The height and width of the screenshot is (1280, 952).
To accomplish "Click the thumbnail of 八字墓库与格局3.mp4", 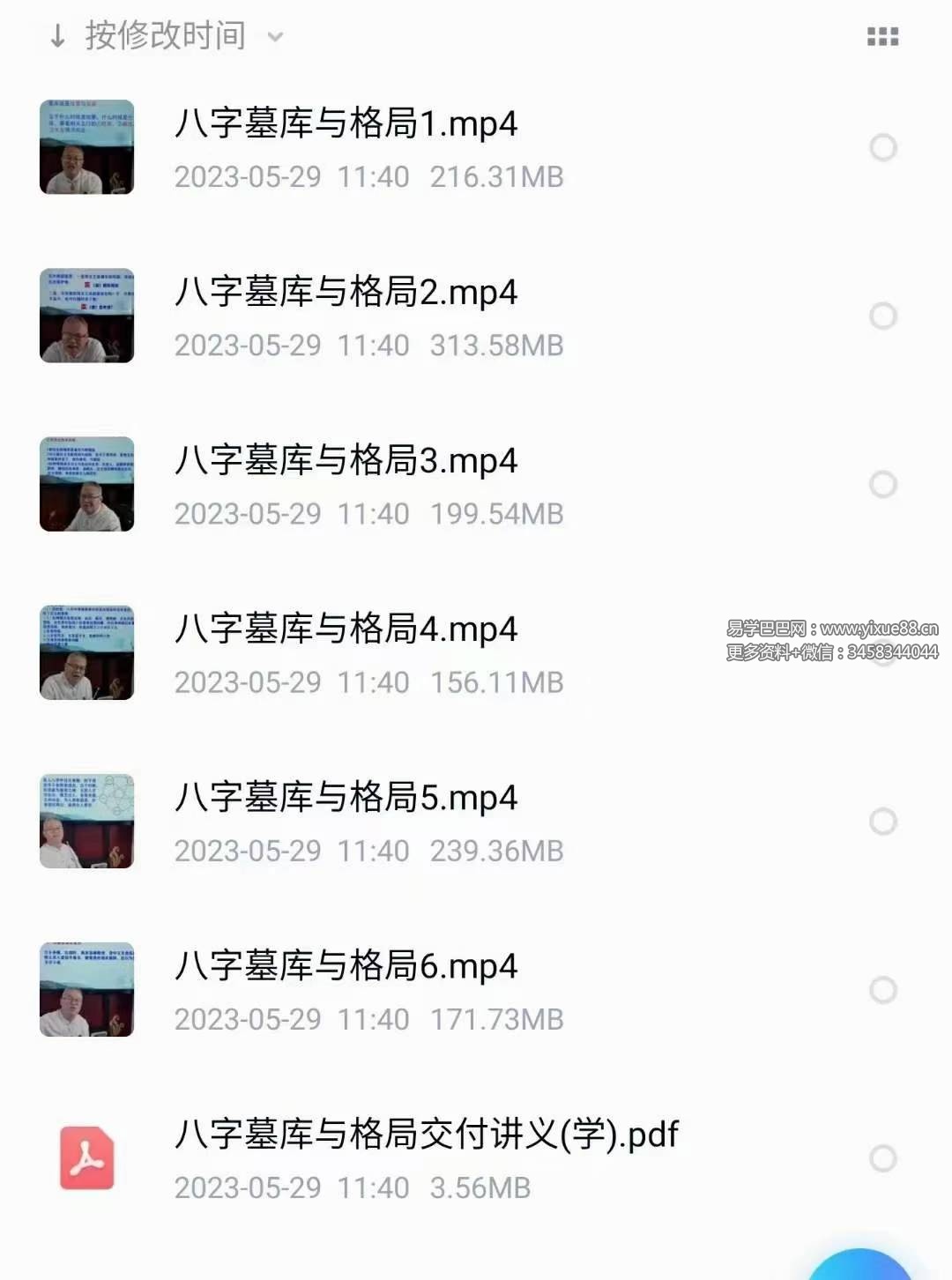I will pyautogui.click(x=86, y=484).
